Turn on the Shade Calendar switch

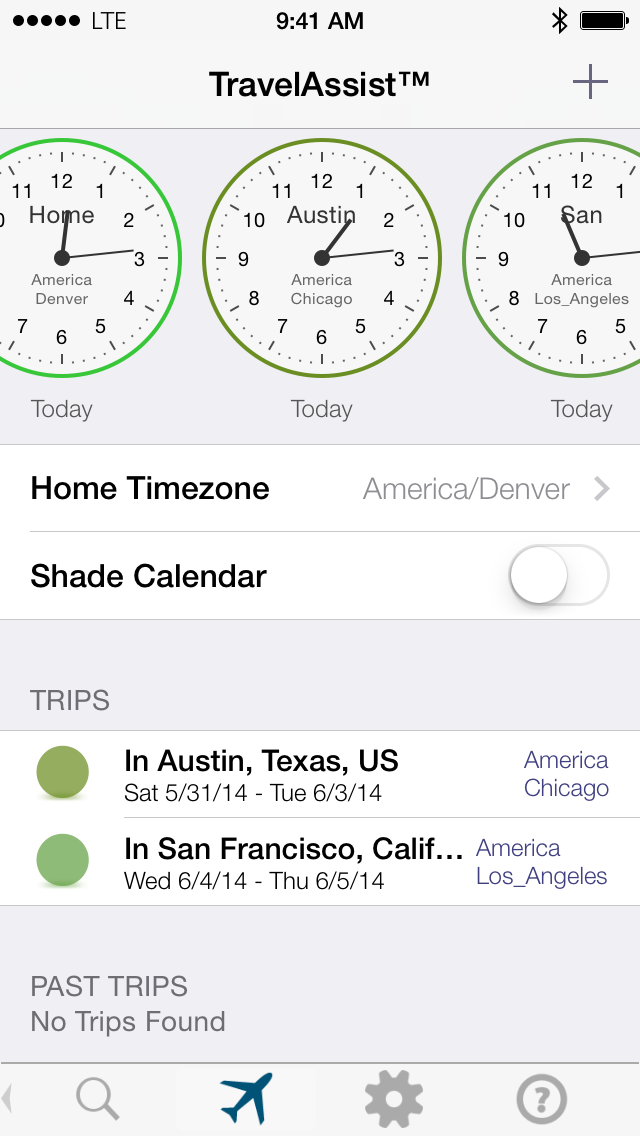point(558,576)
